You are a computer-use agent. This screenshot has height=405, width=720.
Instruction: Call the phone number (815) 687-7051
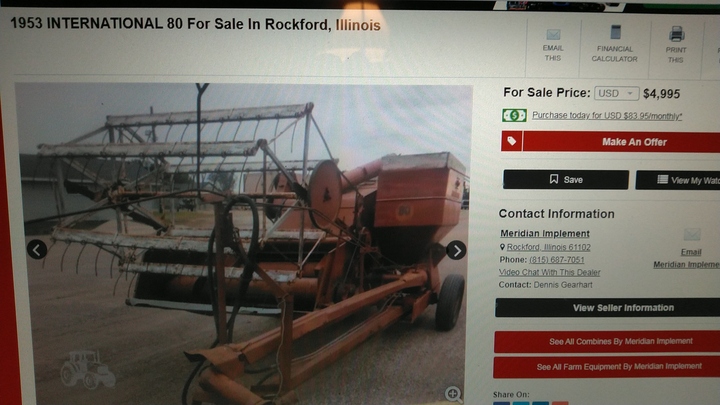(557, 260)
